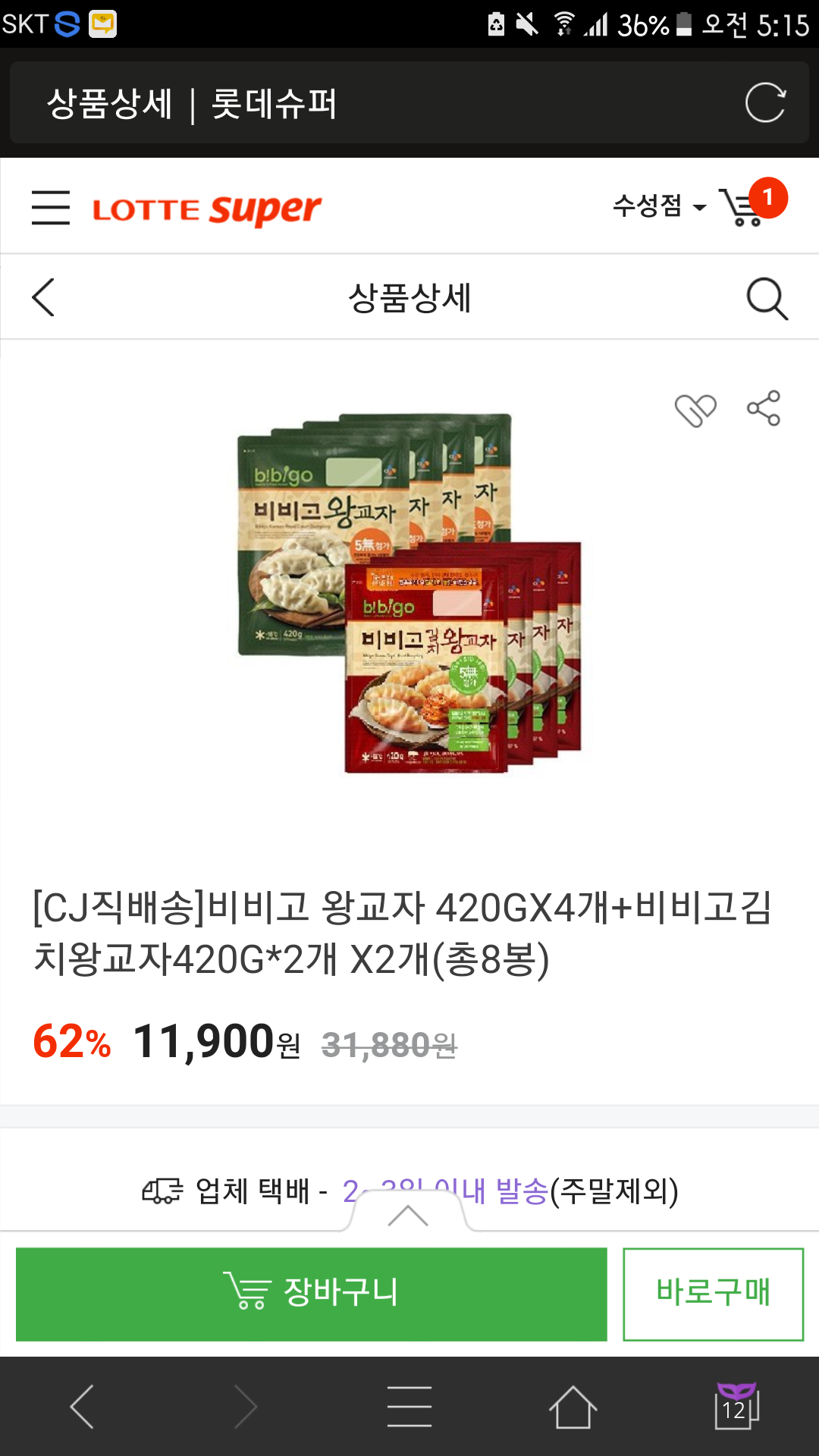Tap the green 장바구니 button
Image resolution: width=819 pixels, height=1456 pixels.
312,1294
